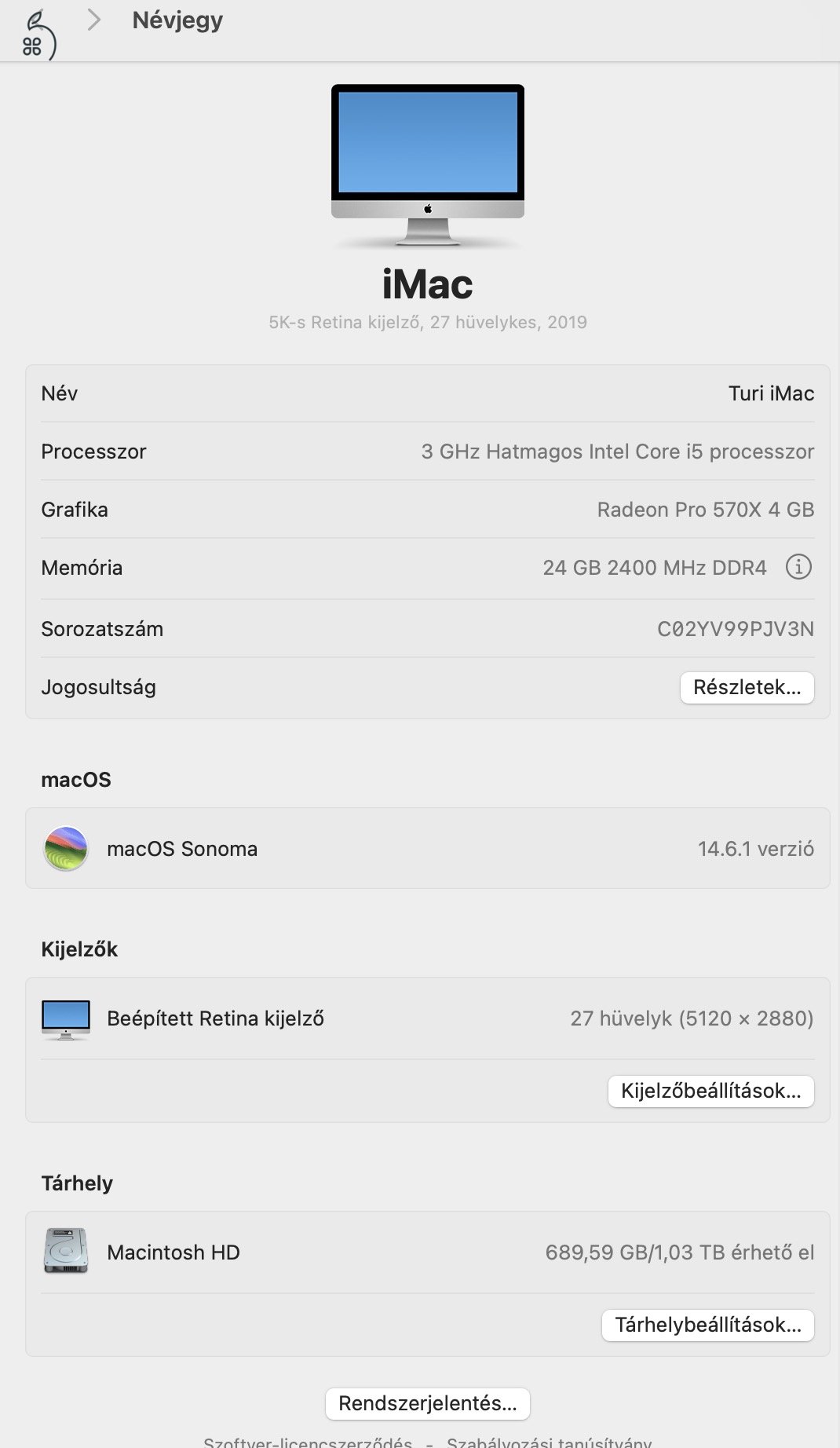
Task: Edit the computer name Turi iMac
Action: point(770,393)
